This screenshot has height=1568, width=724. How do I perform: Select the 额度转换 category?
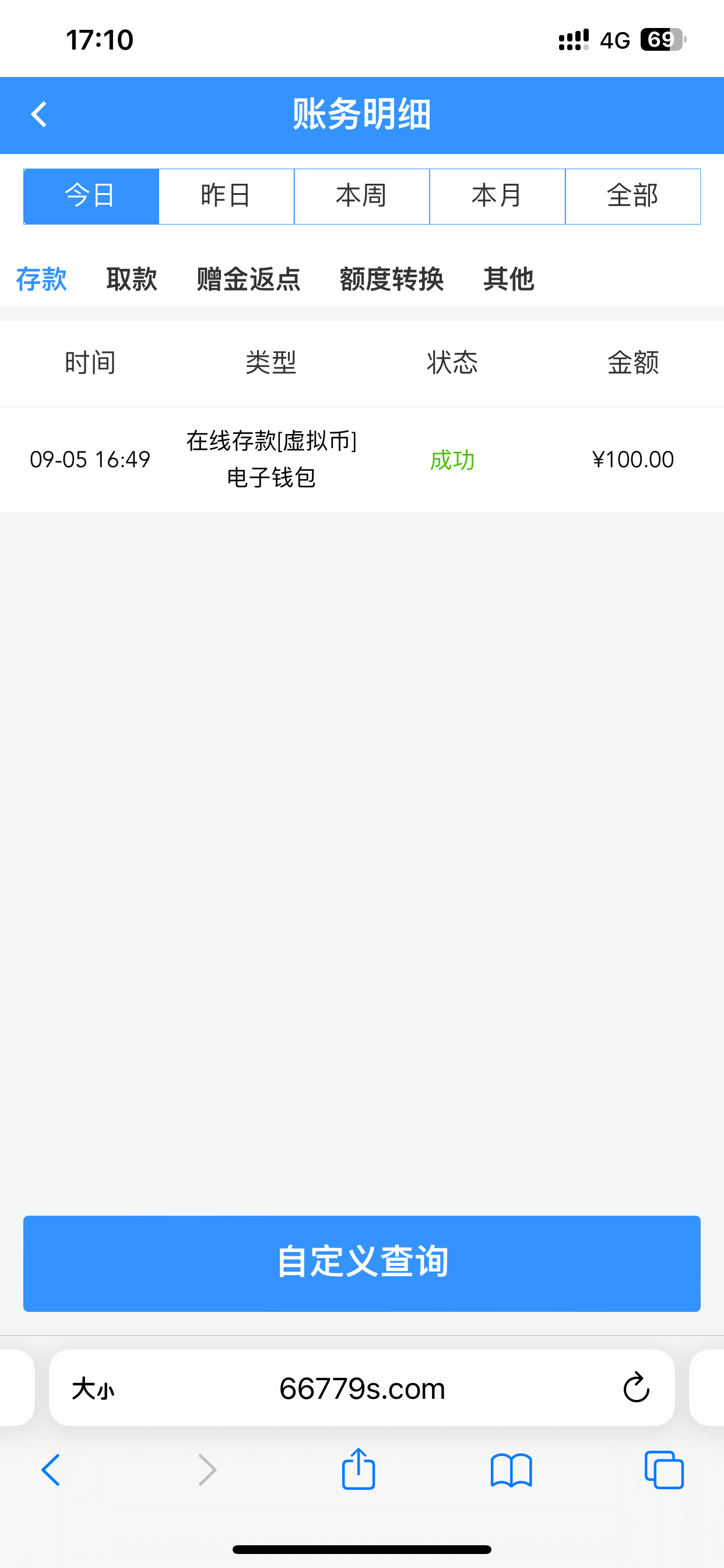point(391,279)
